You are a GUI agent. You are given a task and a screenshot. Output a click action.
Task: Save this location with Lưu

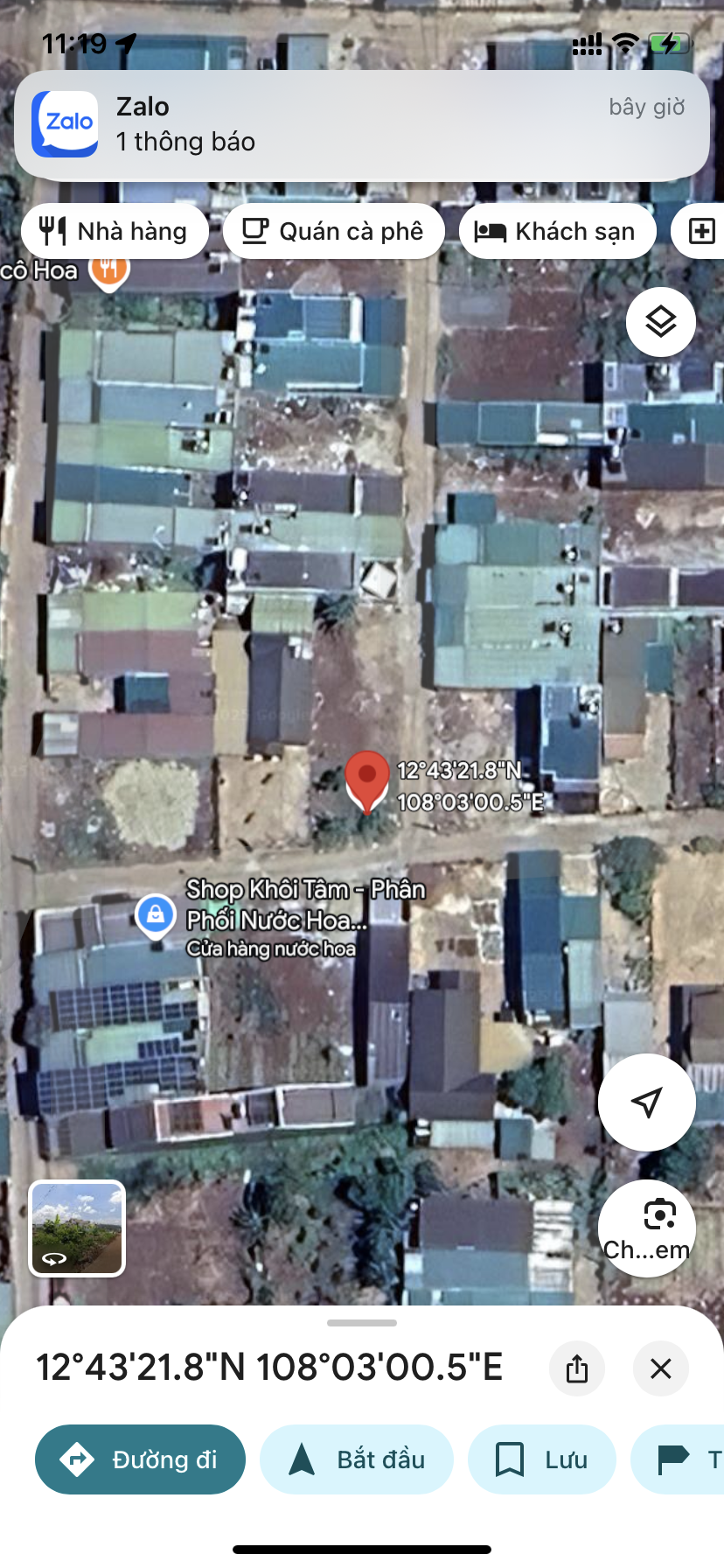click(542, 1459)
